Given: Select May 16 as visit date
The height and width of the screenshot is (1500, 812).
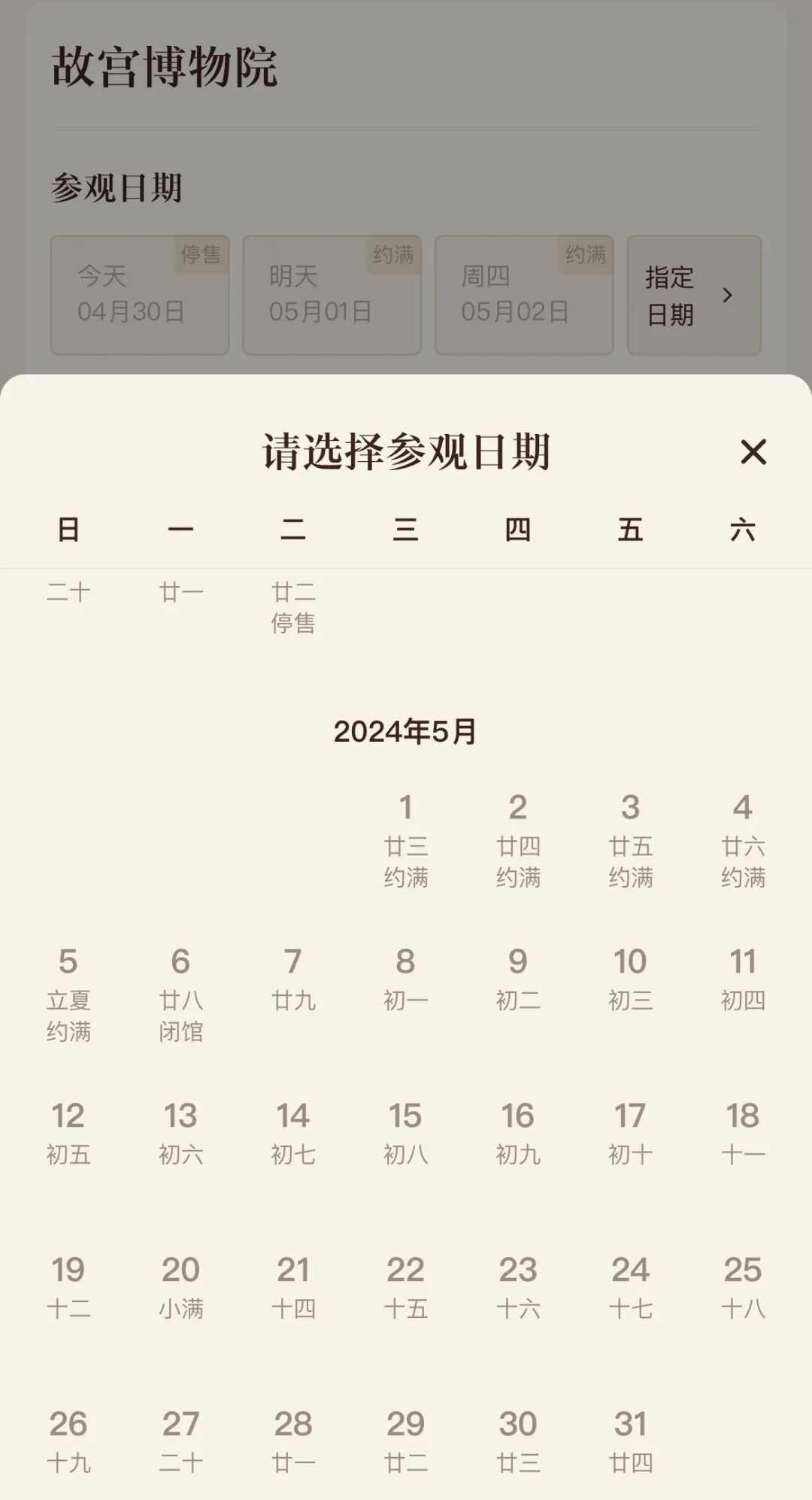Looking at the screenshot, I should (517, 1132).
